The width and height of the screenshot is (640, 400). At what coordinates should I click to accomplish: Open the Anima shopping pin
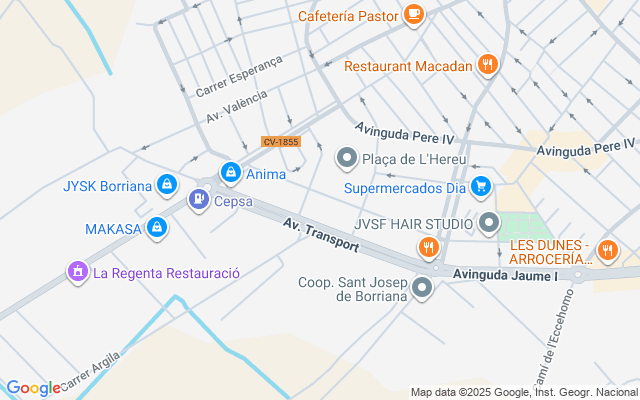point(231,173)
